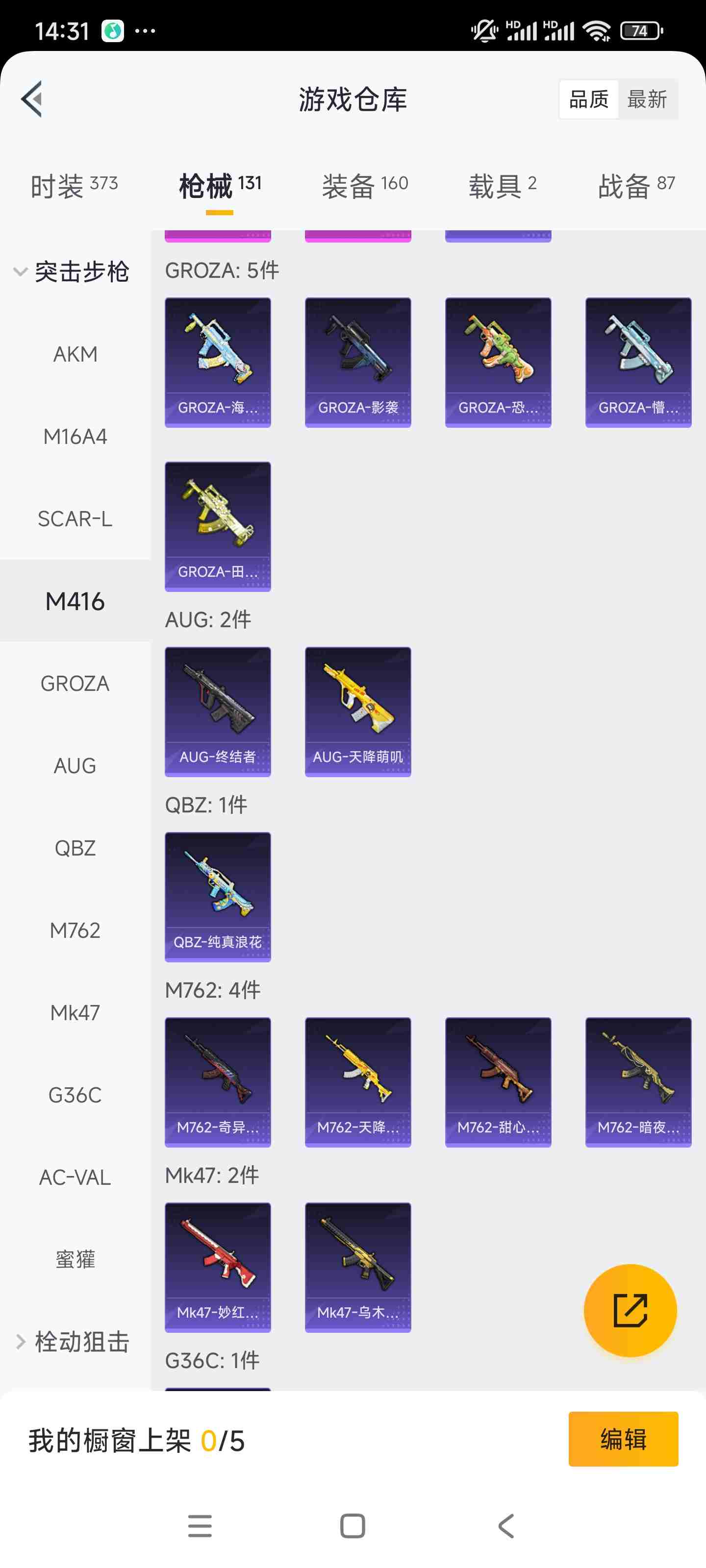The width and height of the screenshot is (706, 1568).
Task: Select AKM in the sidebar
Action: (x=75, y=354)
